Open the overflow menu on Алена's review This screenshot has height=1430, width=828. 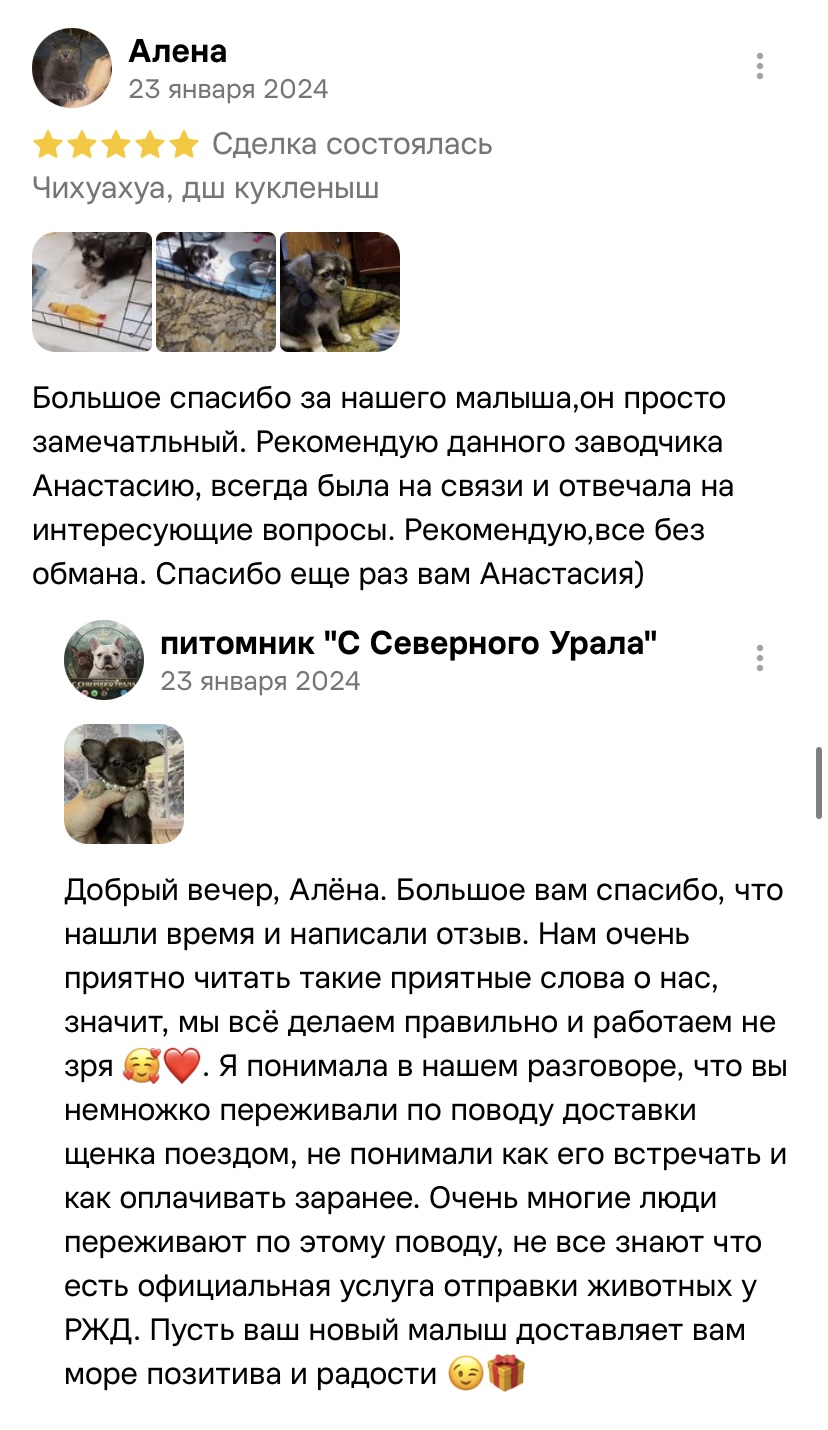760,67
